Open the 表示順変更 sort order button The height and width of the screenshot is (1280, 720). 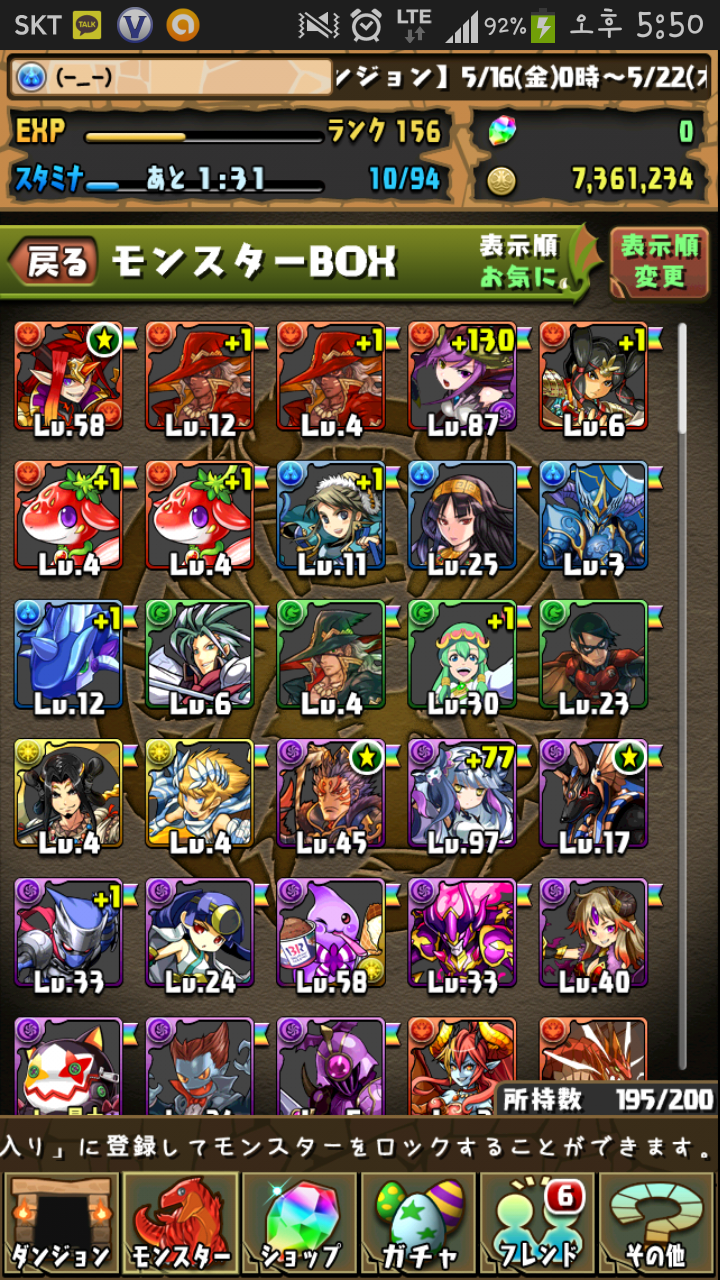659,261
